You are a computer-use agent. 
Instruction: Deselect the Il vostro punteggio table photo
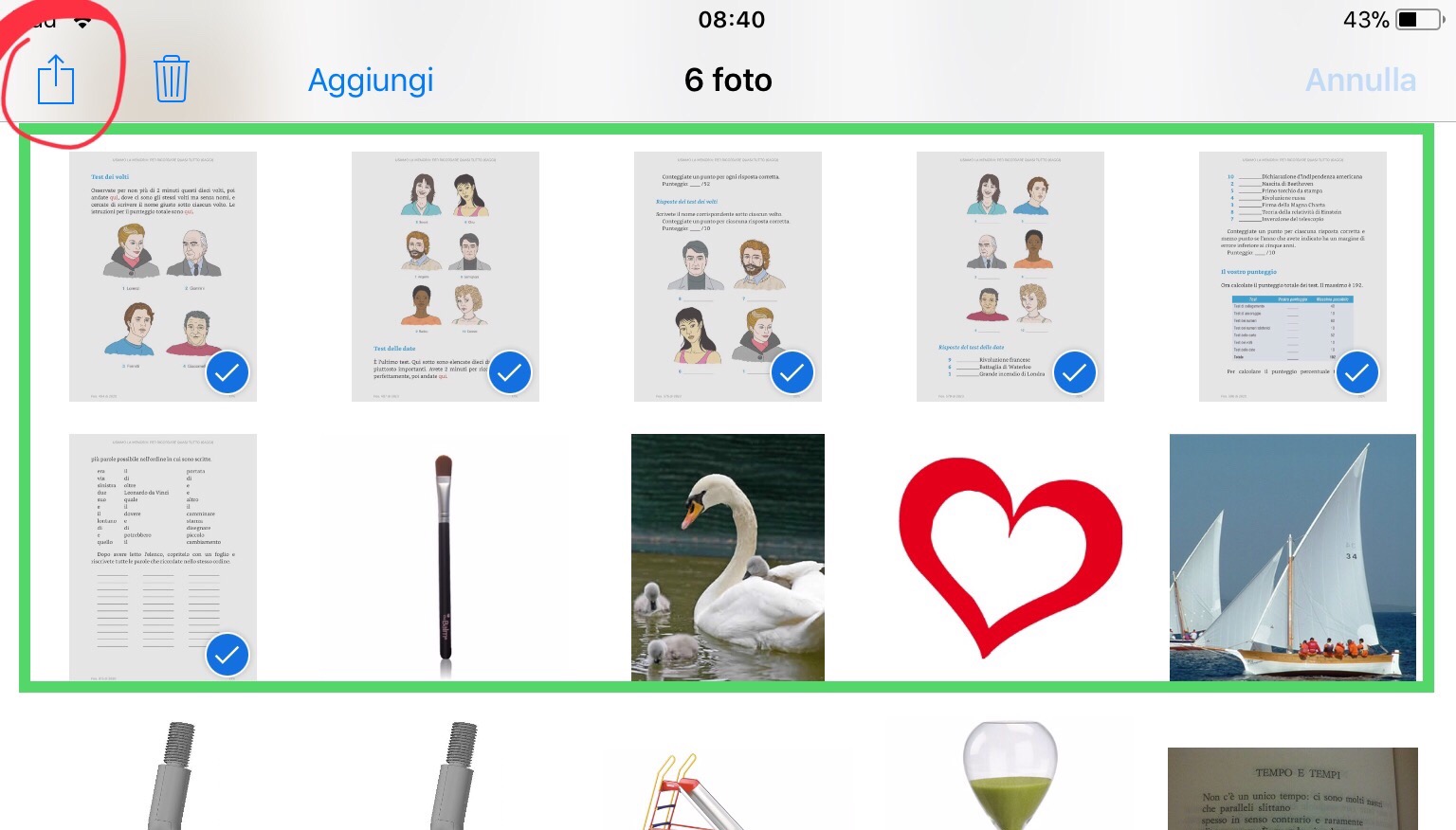coord(1292,276)
